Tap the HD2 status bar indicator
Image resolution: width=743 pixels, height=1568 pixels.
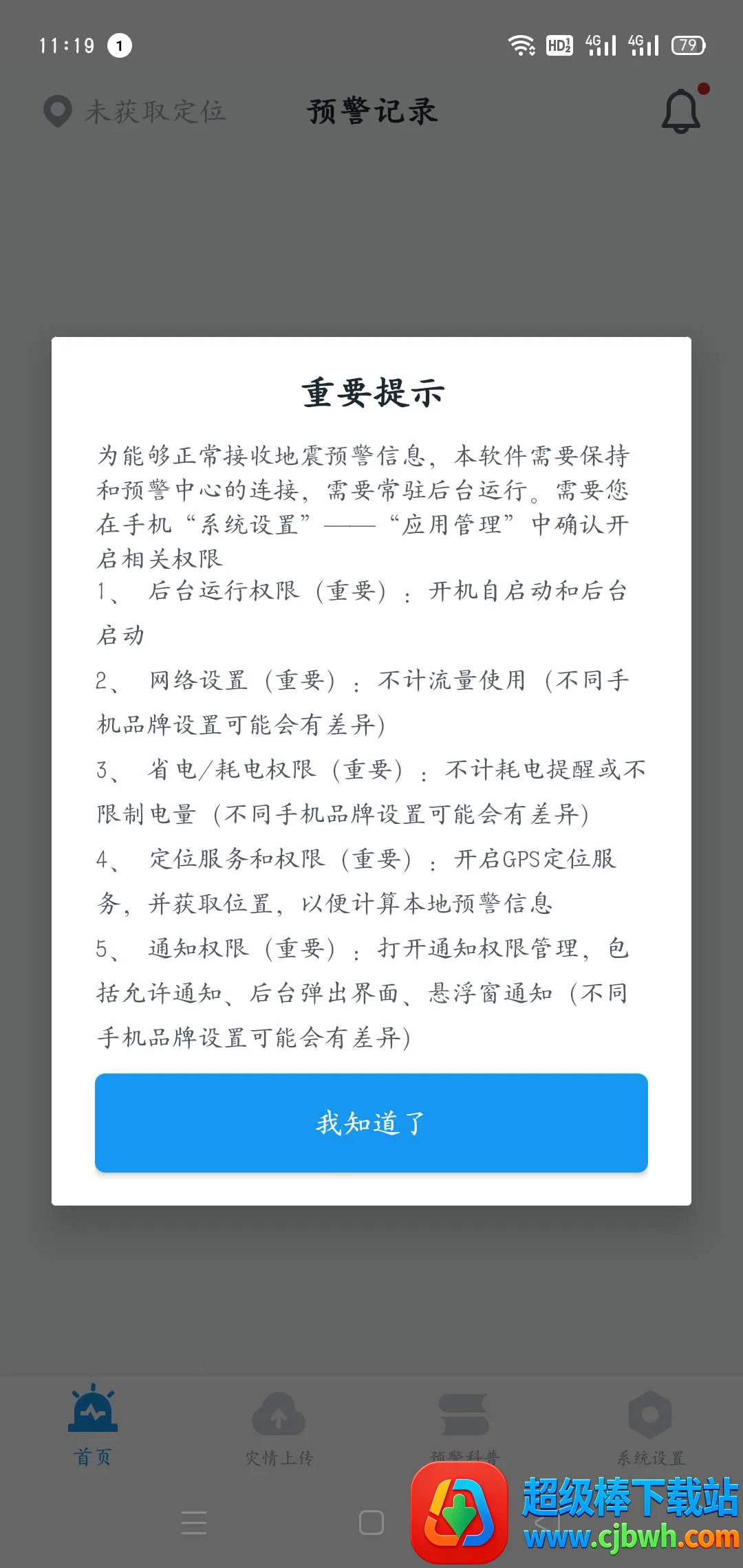[x=558, y=45]
